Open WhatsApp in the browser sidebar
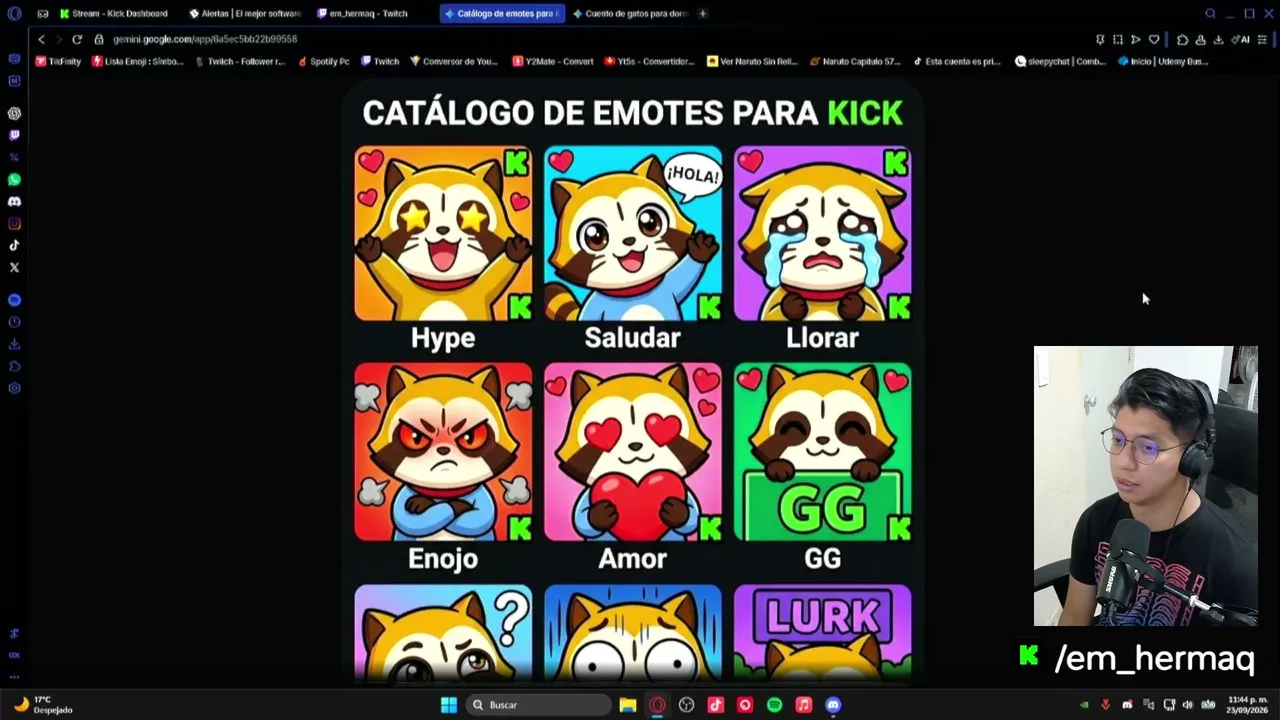1280x720 pixels. pos(14,180)
